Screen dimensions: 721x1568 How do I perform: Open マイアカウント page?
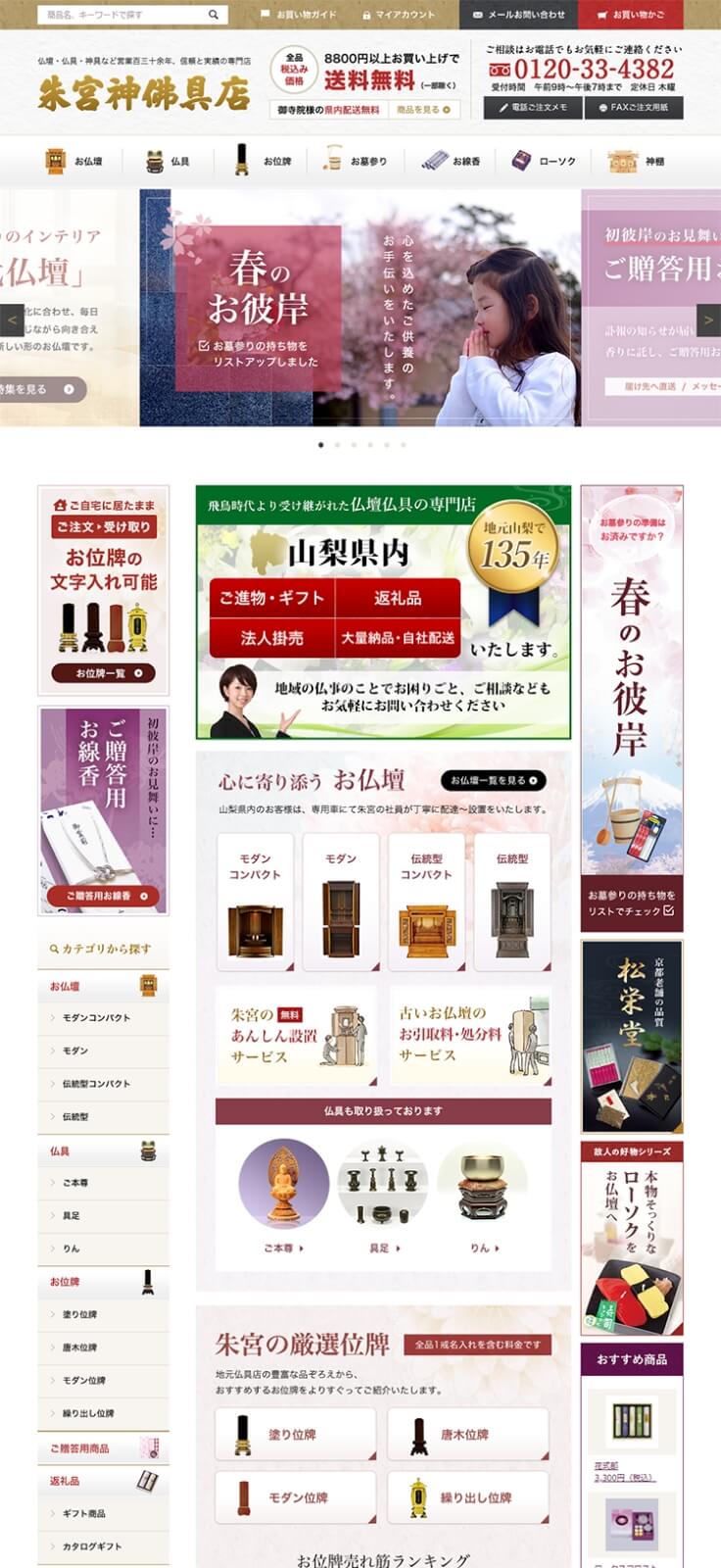399,15
